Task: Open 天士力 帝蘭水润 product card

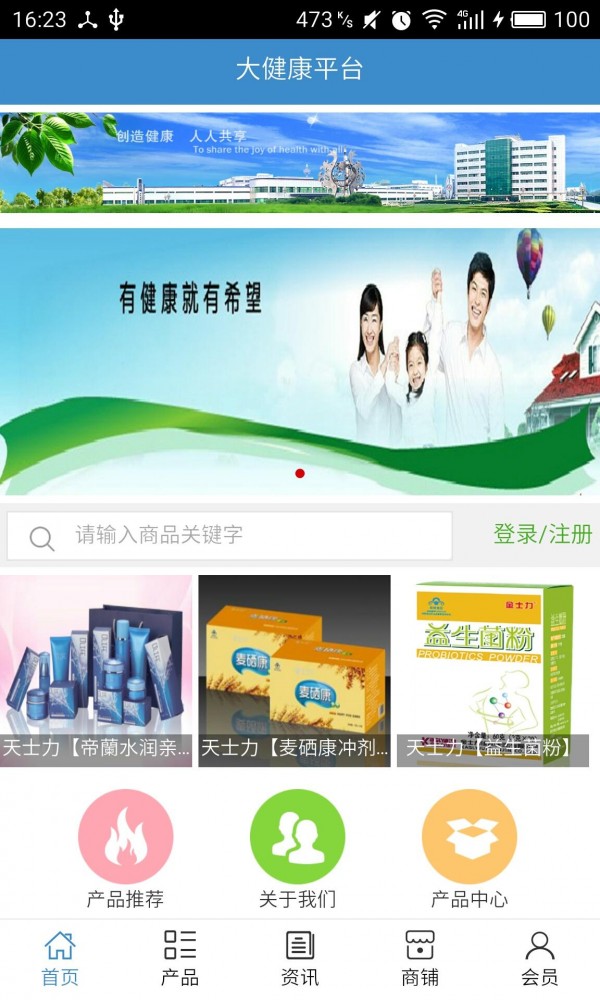Action: (96, 670)
